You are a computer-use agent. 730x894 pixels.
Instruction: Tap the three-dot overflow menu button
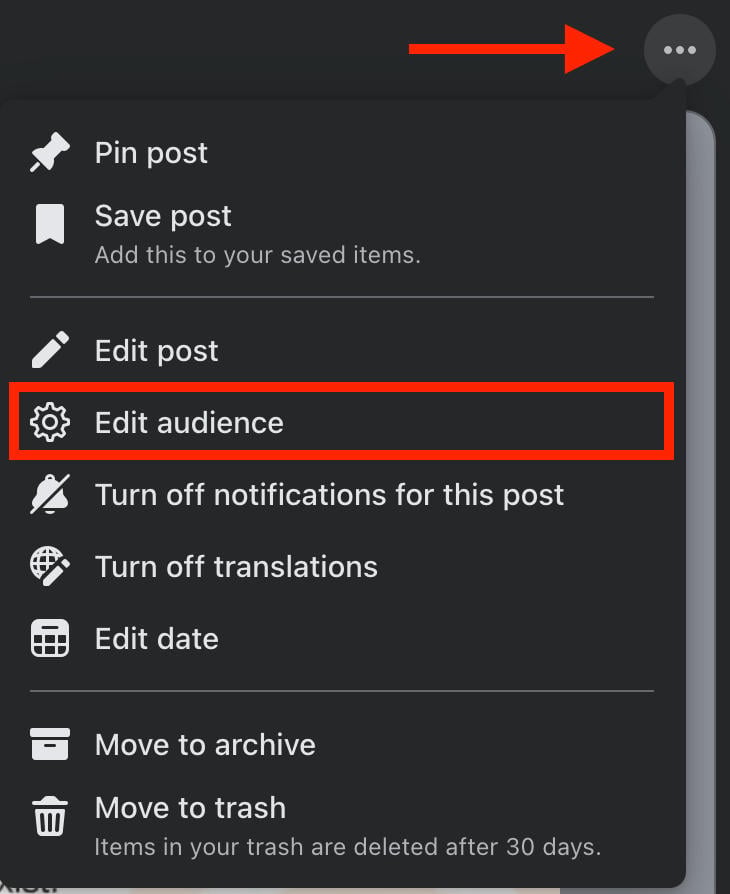click(x=679, y=50)
